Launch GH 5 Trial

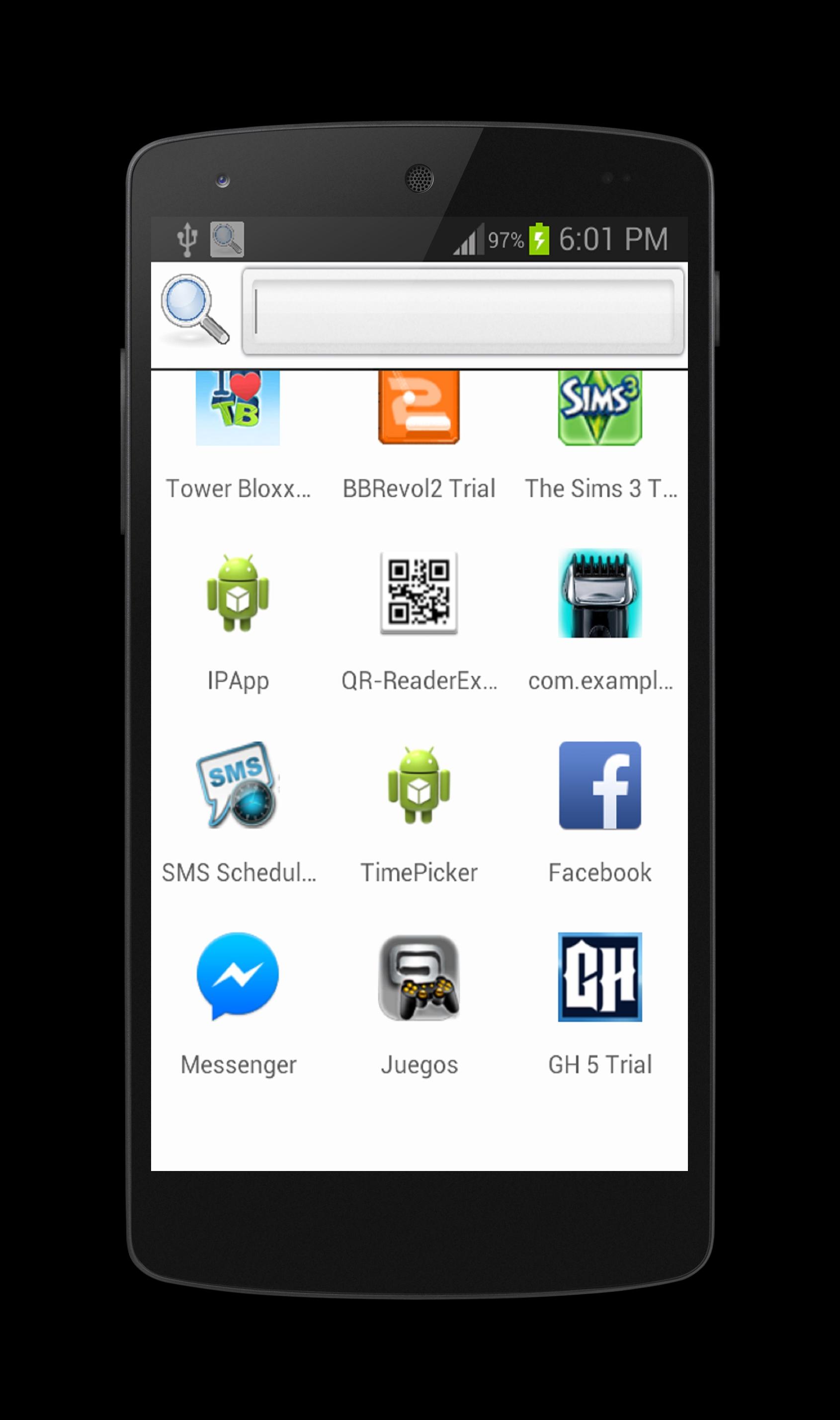600,977
